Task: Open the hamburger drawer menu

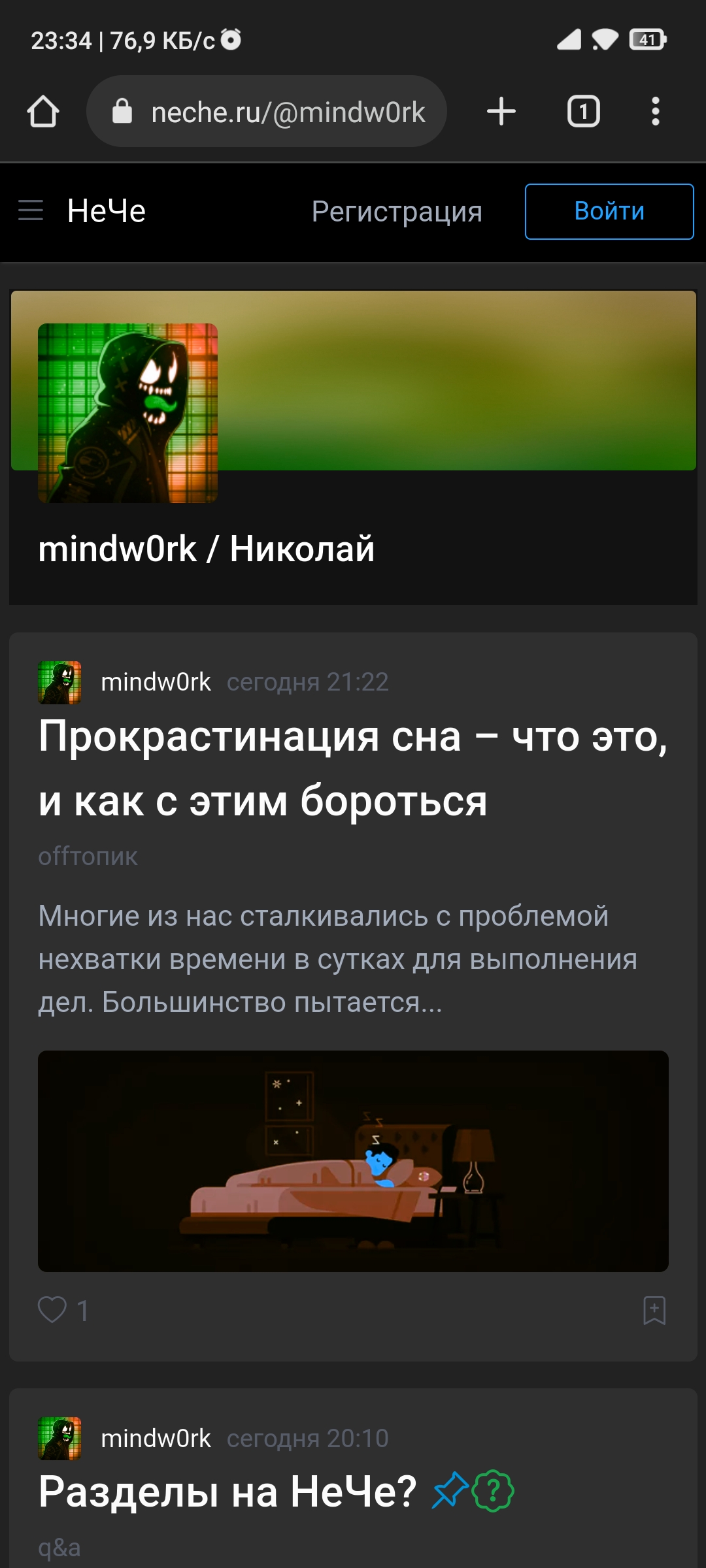Action: 30,211
